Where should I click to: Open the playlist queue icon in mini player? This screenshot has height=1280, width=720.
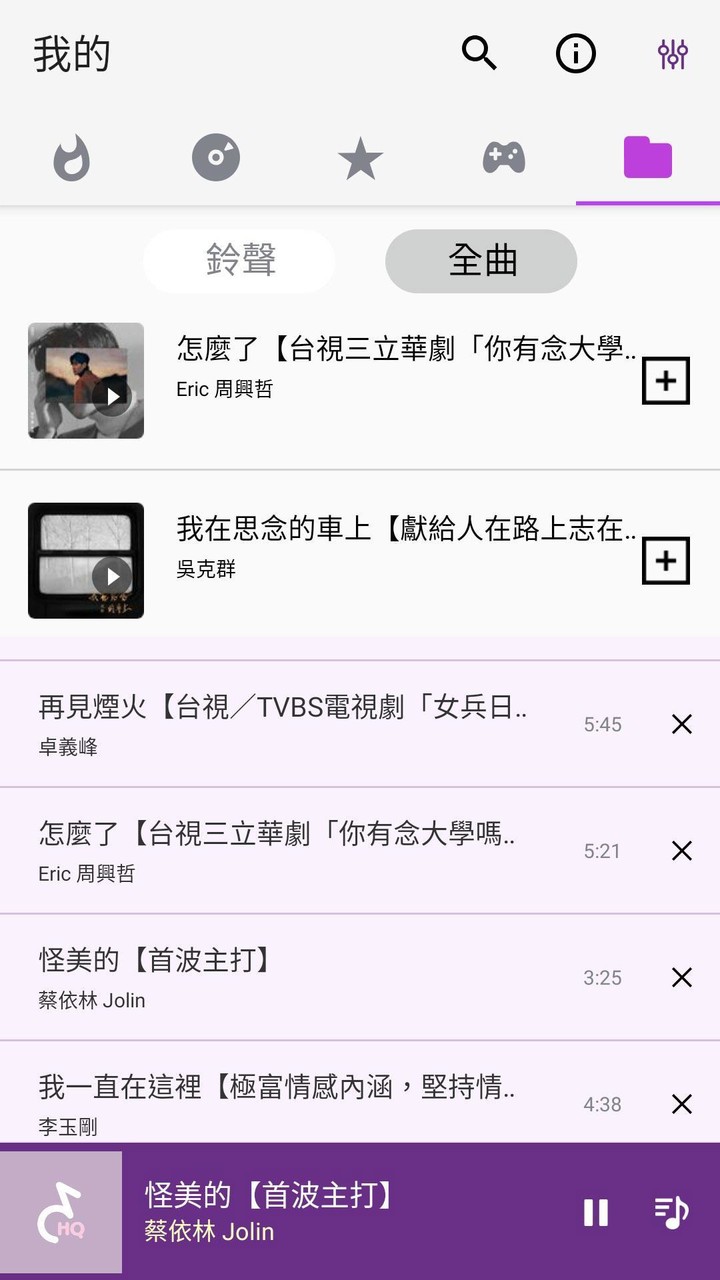point(672,1211)
